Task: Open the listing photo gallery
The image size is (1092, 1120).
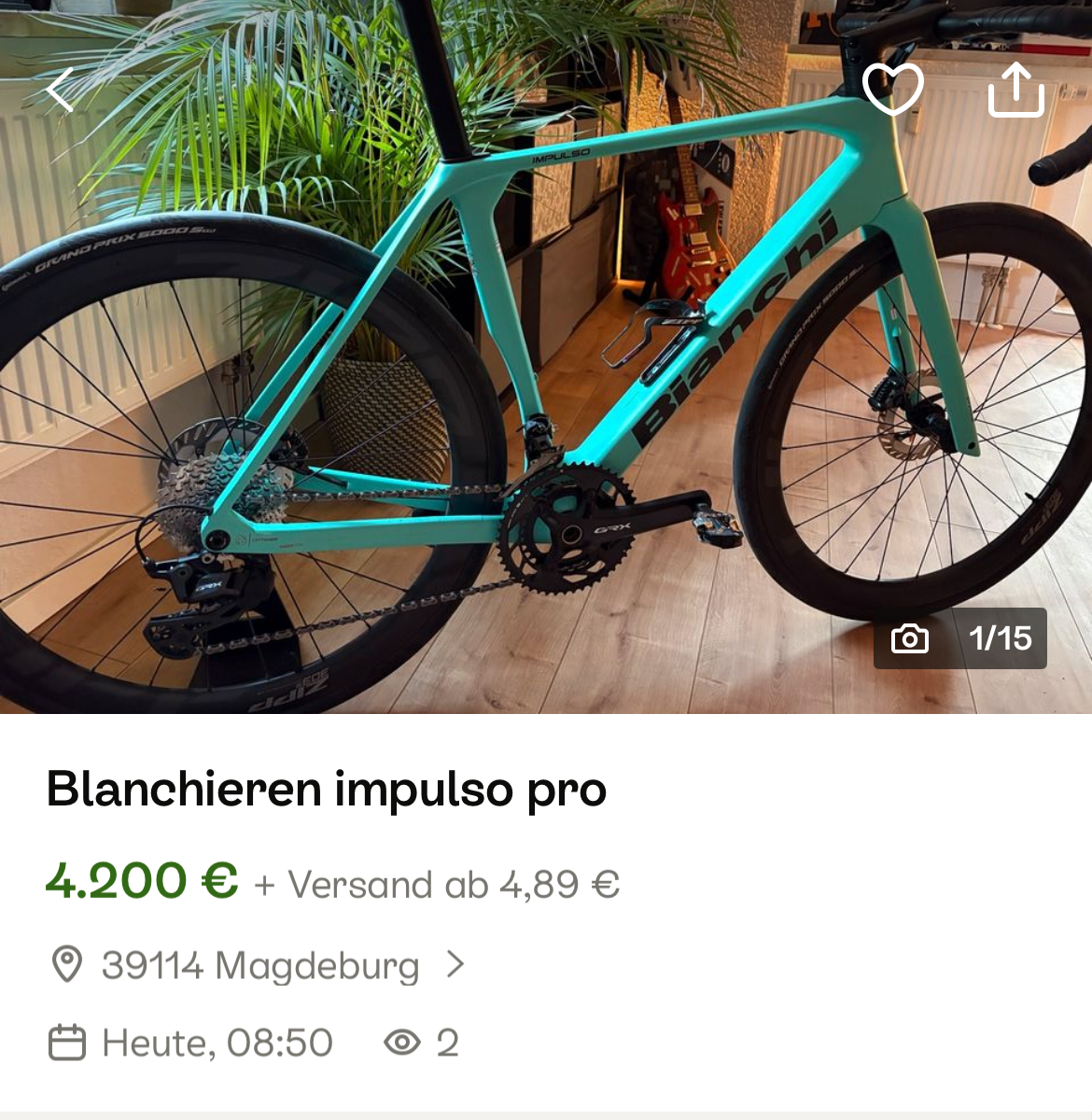Action: [959, 638]
